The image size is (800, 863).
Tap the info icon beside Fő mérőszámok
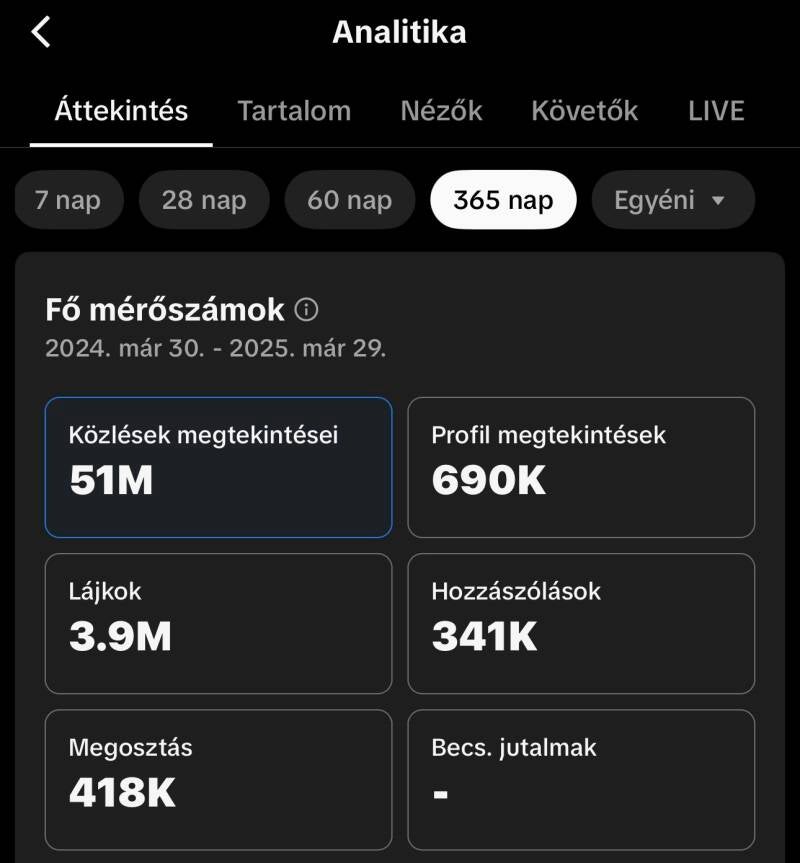click(x=307, y=310)
